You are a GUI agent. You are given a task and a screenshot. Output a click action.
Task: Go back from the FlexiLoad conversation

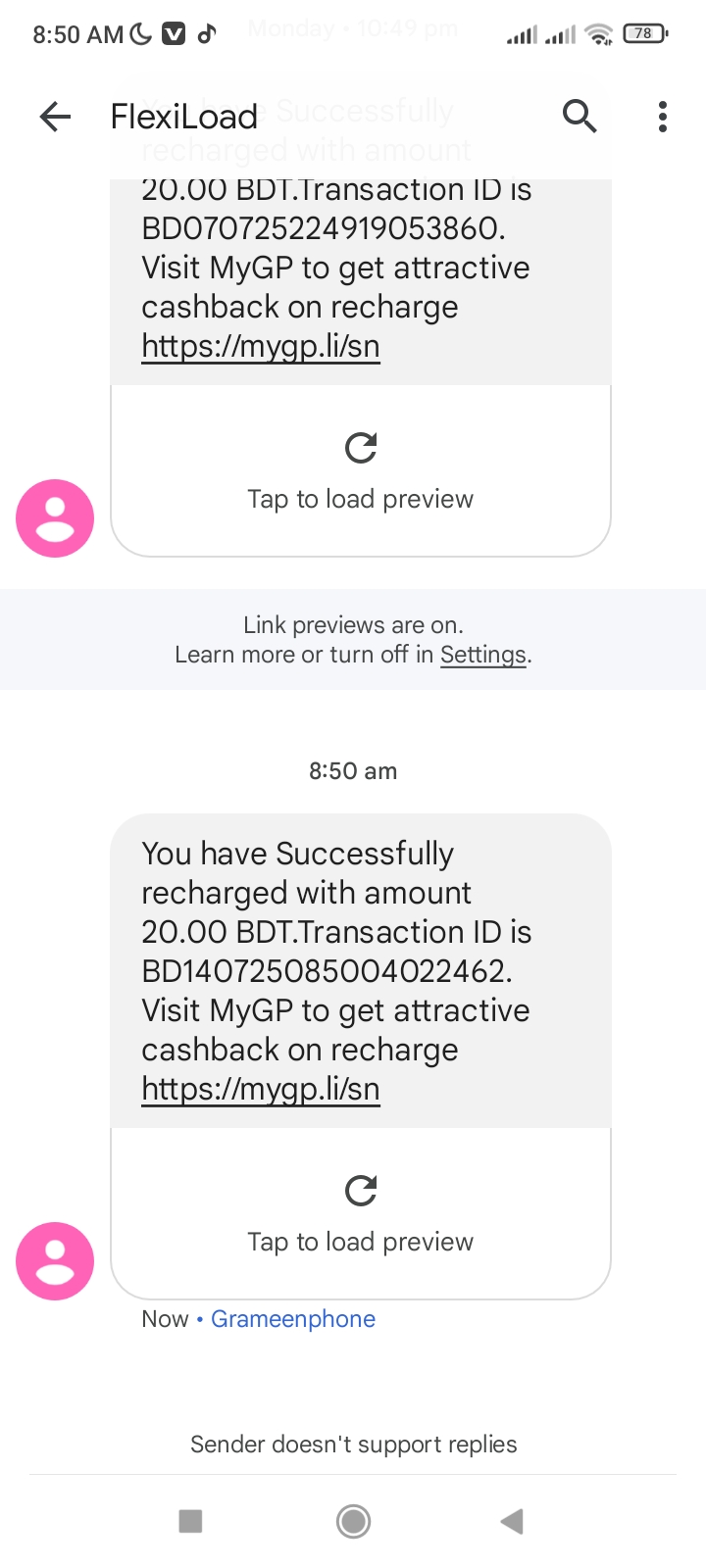tap(56, 117)
